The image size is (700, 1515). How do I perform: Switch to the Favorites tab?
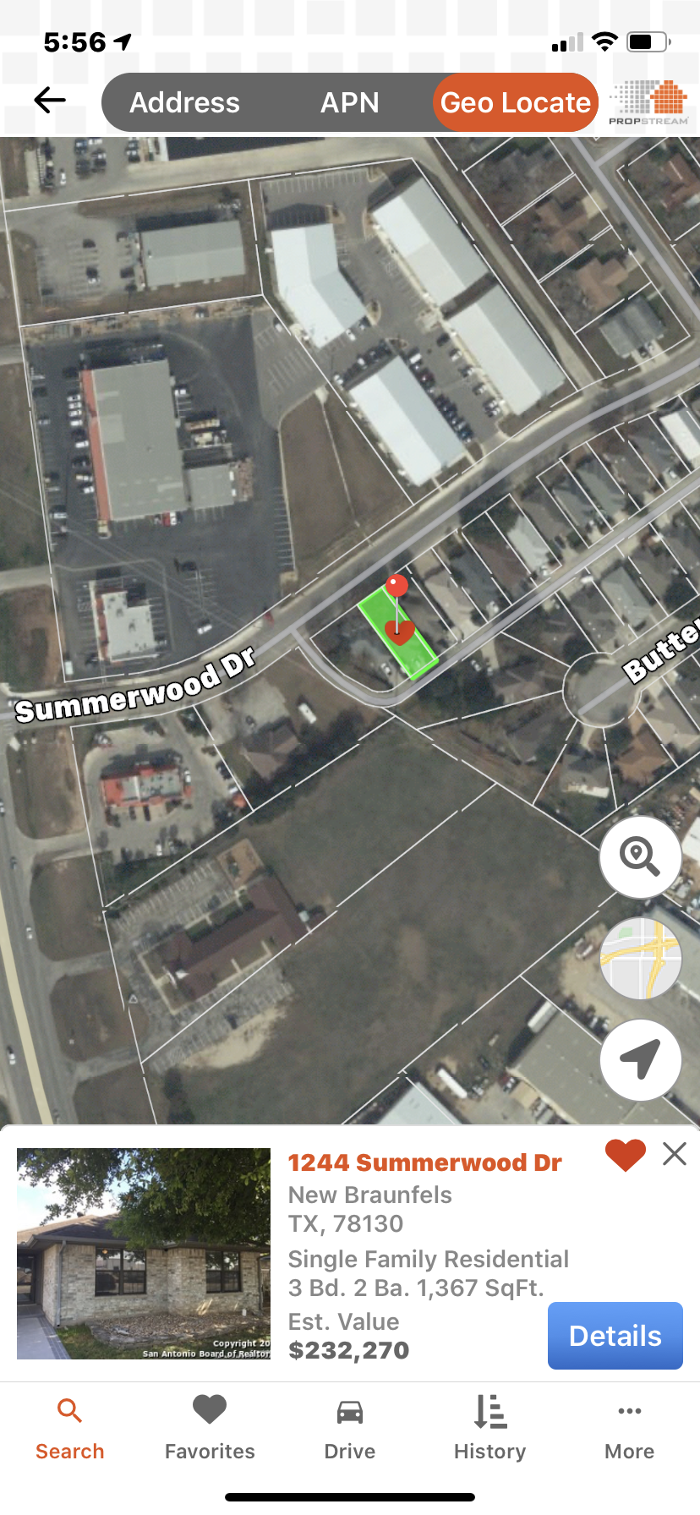210,1429
